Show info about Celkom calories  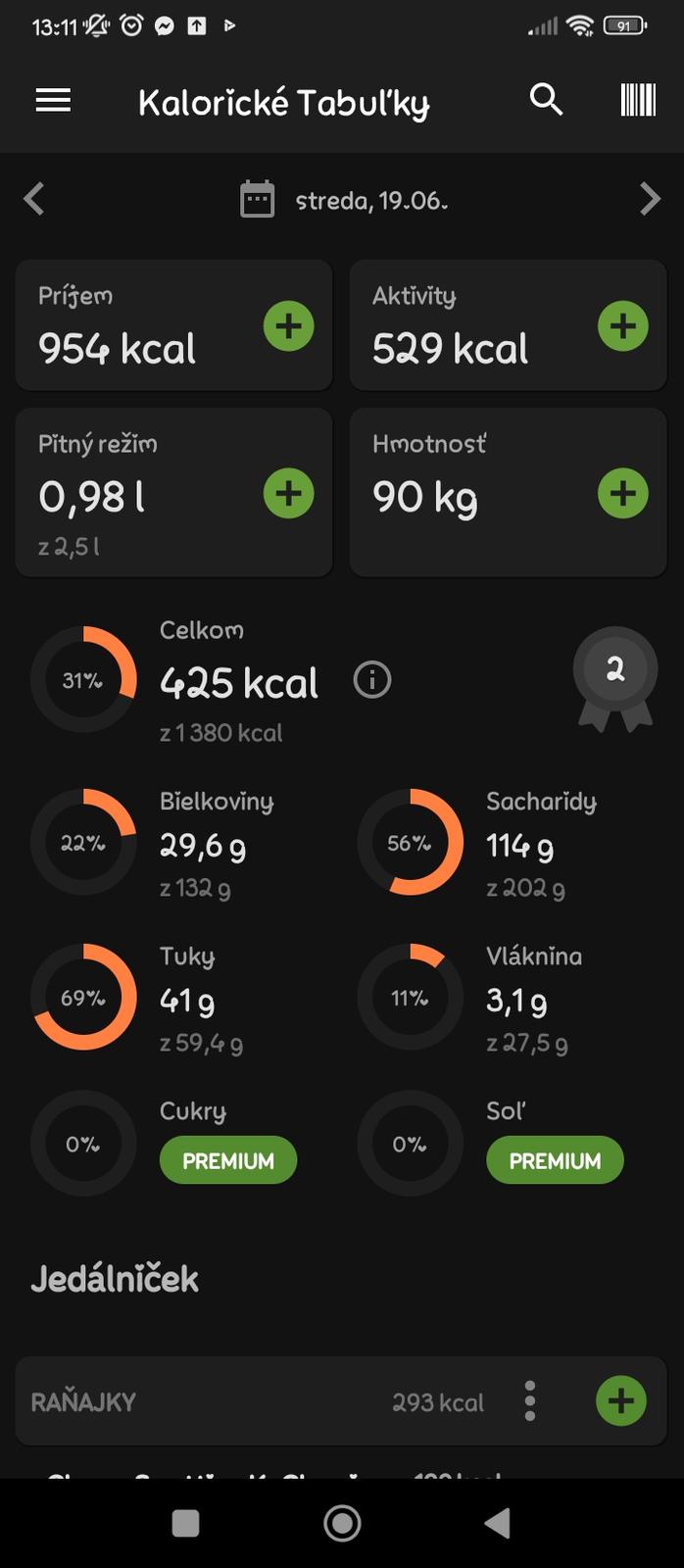372,679
